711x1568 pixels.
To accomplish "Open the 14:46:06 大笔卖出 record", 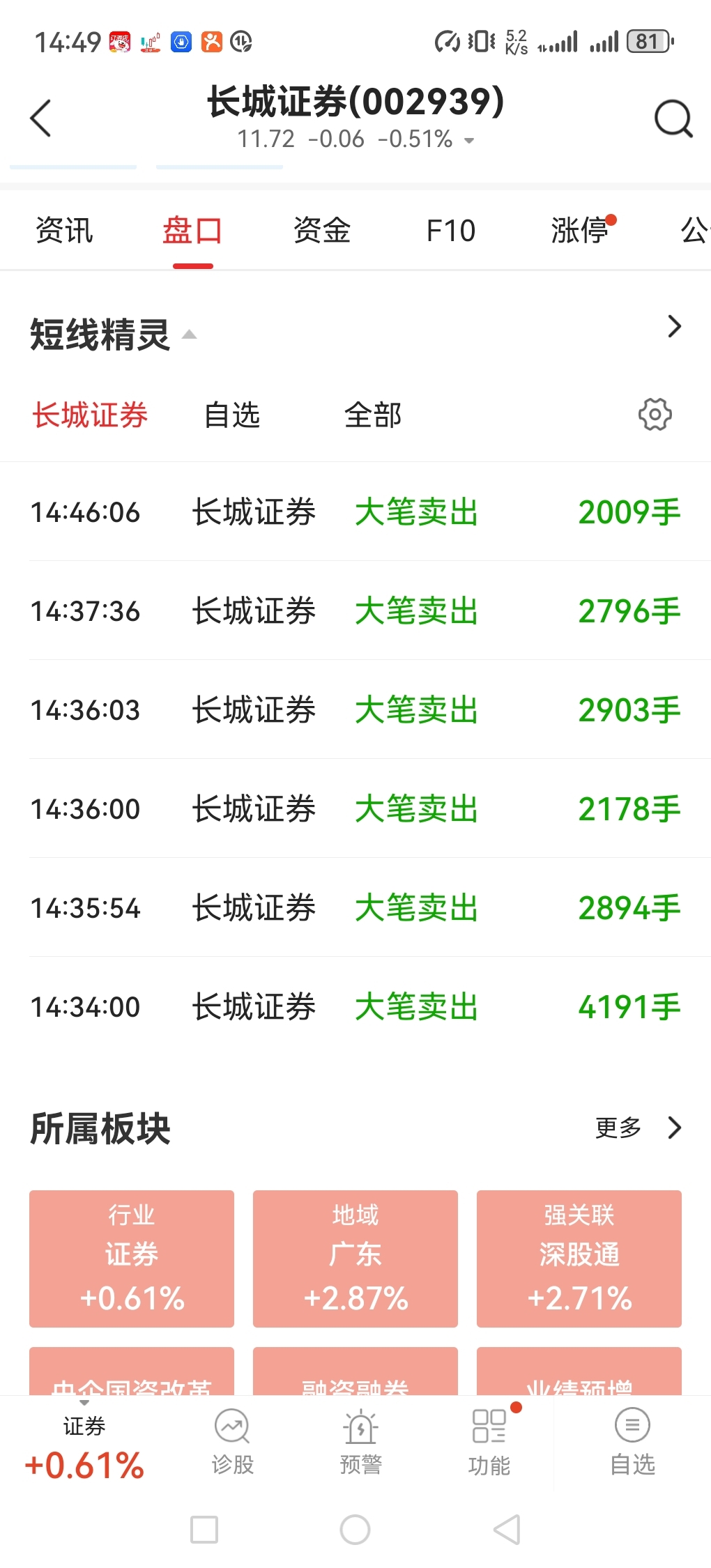I will tap(355, 512).
